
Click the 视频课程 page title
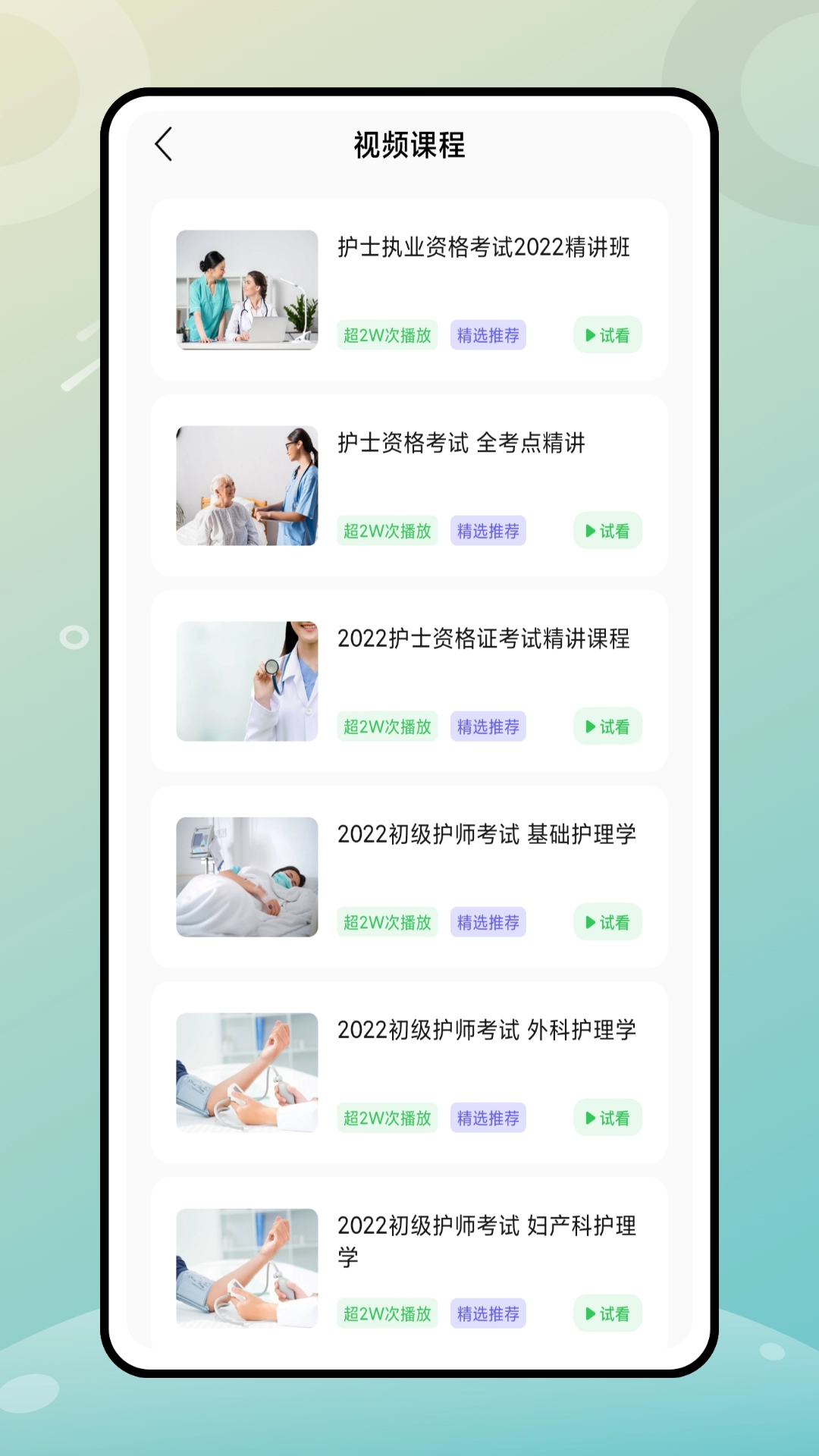[x=409, y=144]
